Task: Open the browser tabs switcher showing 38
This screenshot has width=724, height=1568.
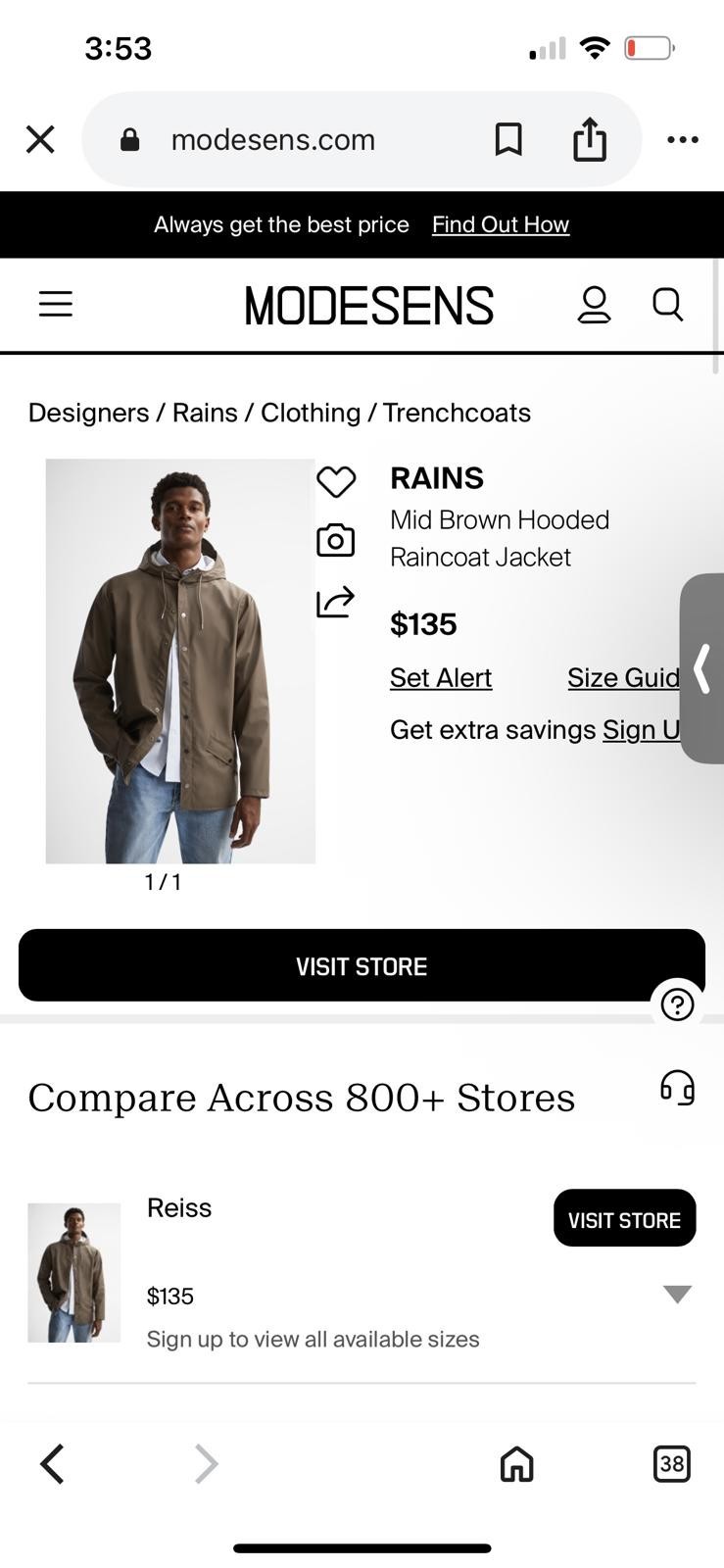Action: pyautogui.click(x=671, y=1464)
